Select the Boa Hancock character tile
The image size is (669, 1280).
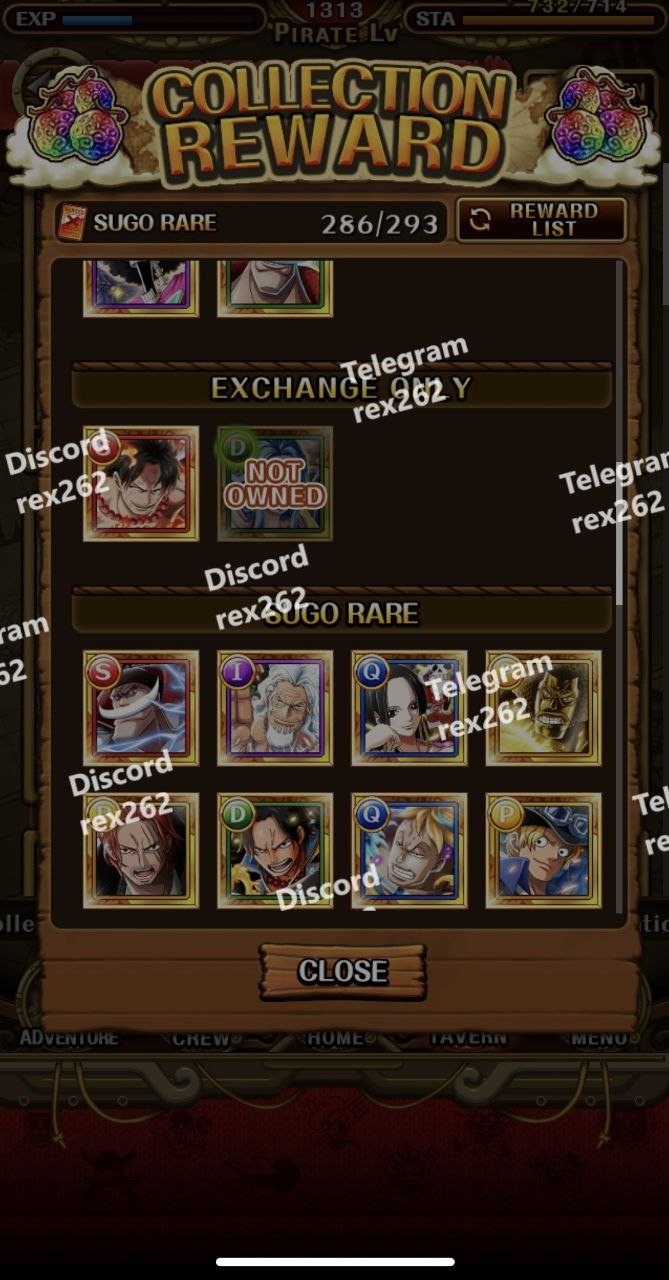click(409, 708)
